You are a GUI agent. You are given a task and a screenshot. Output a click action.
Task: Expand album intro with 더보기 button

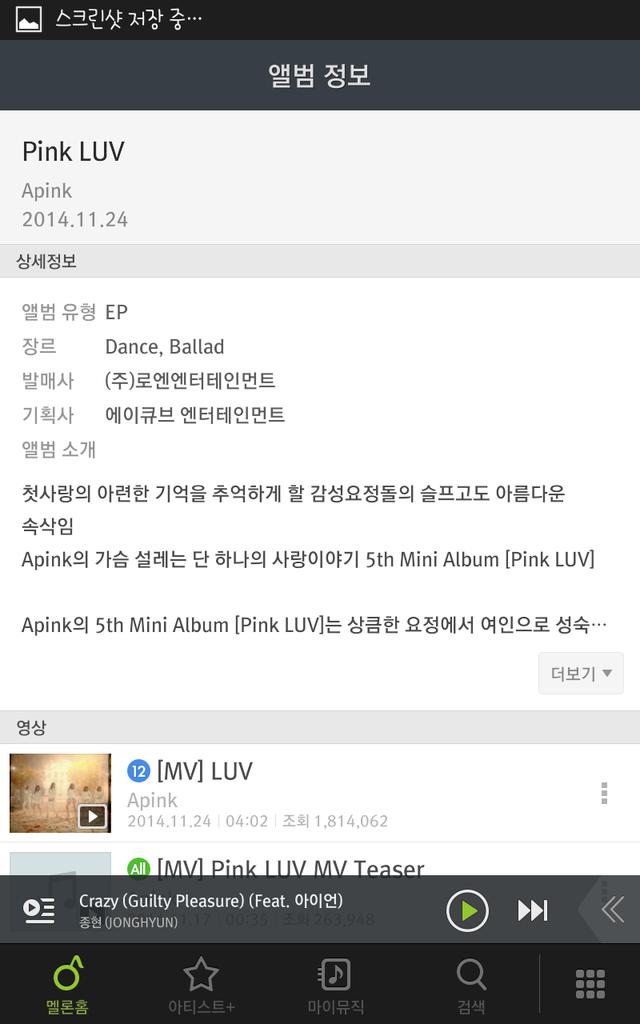tap(580, 673)
